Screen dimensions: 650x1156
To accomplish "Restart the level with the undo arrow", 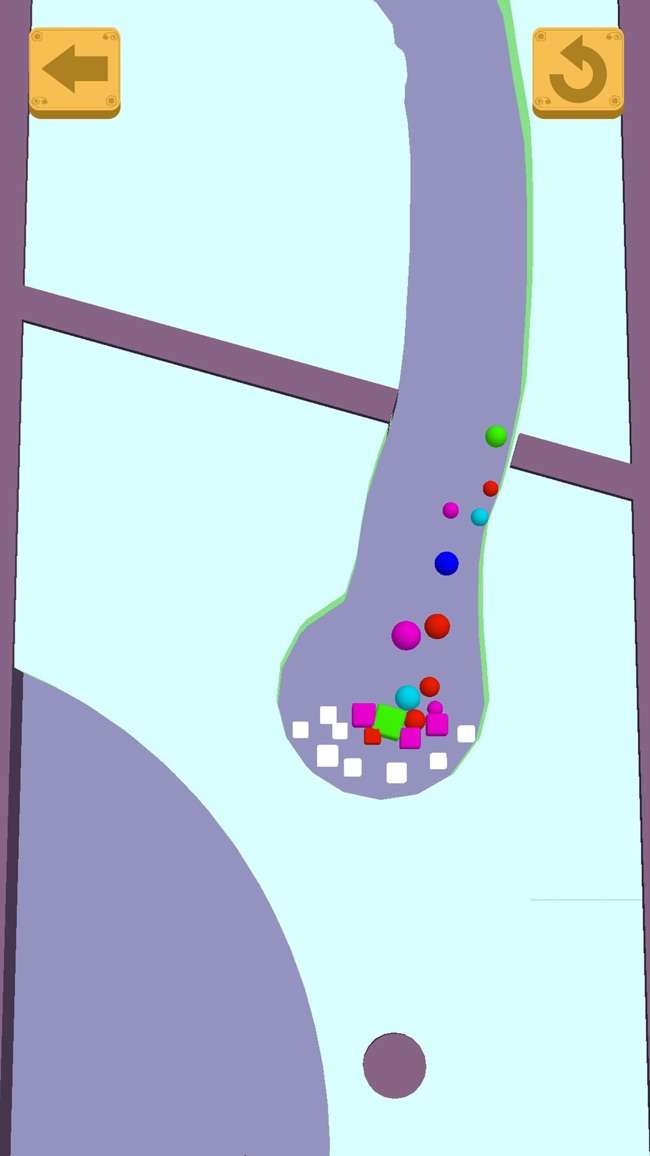I will 577,72.
